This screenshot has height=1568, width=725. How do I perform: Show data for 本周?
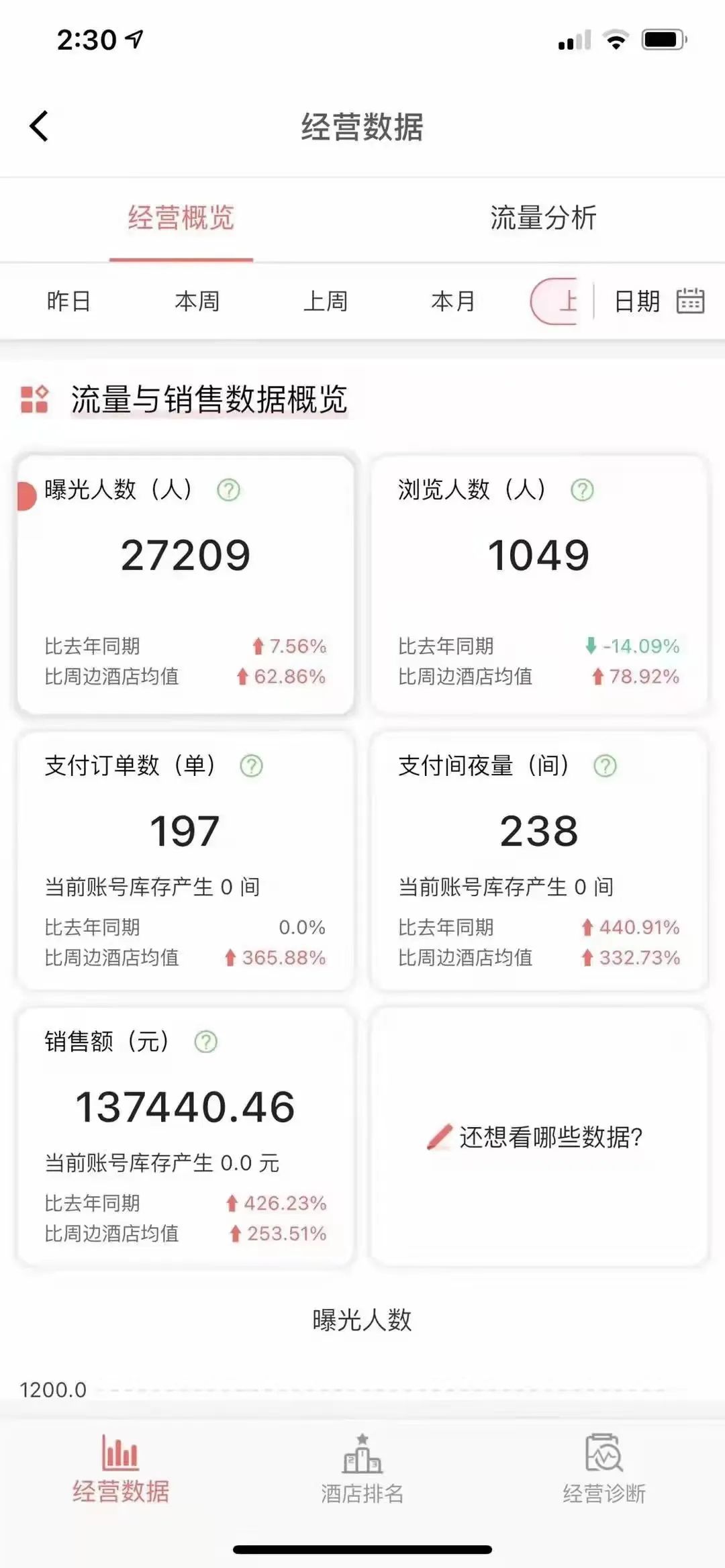point(197,301)
